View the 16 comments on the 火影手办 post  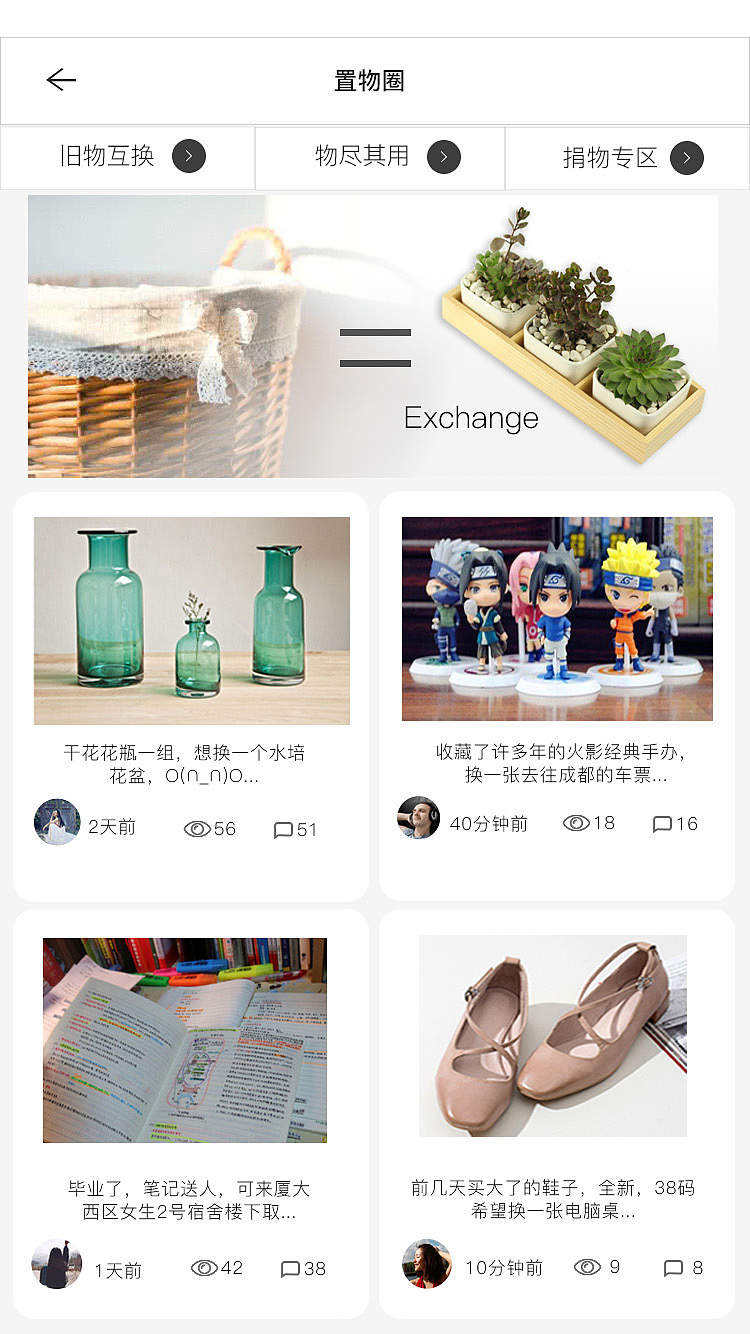click(x=675, y=824)
